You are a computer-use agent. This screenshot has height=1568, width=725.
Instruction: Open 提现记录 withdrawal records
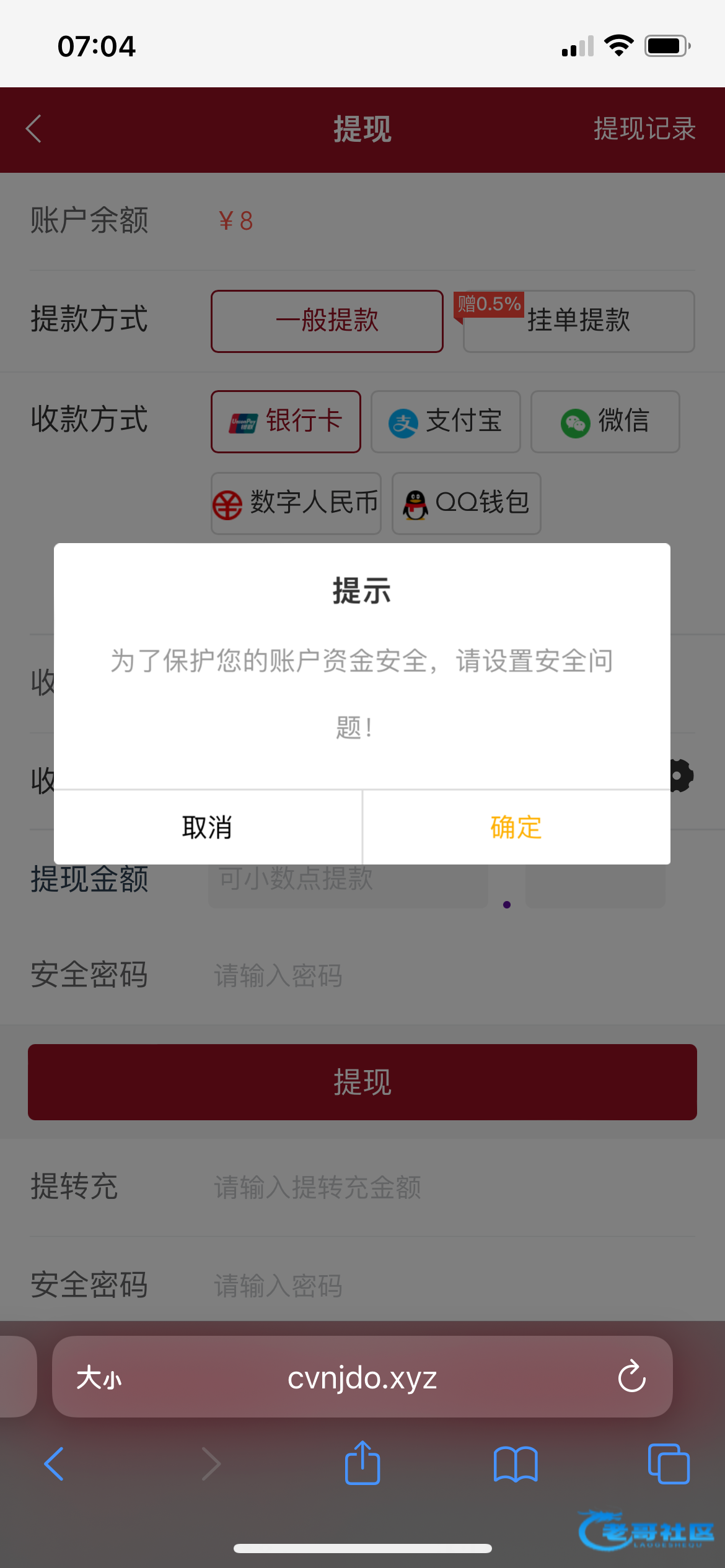point(644,129)
